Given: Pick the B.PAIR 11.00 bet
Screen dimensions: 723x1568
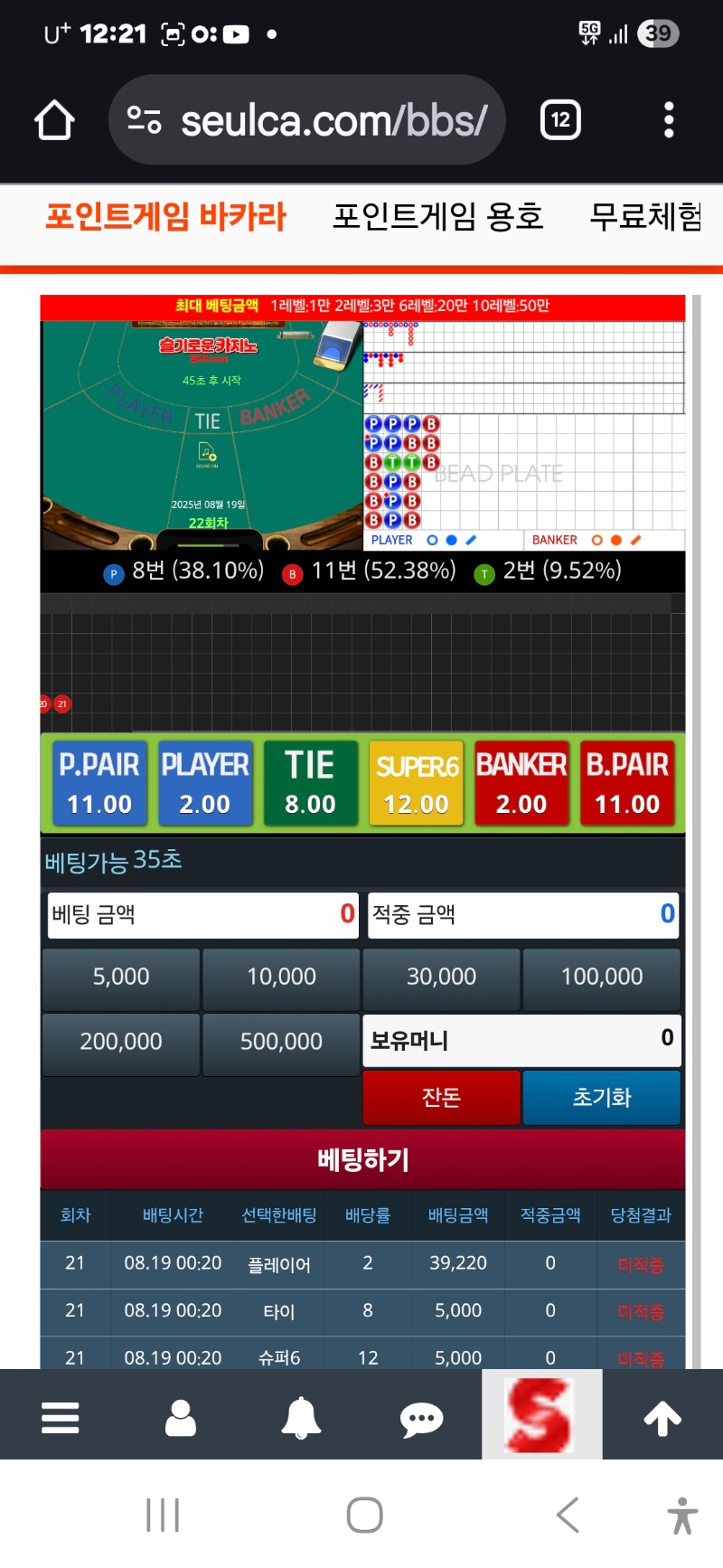Looking at the screenshot, I should pyautogui.click(x=627, y=782).
